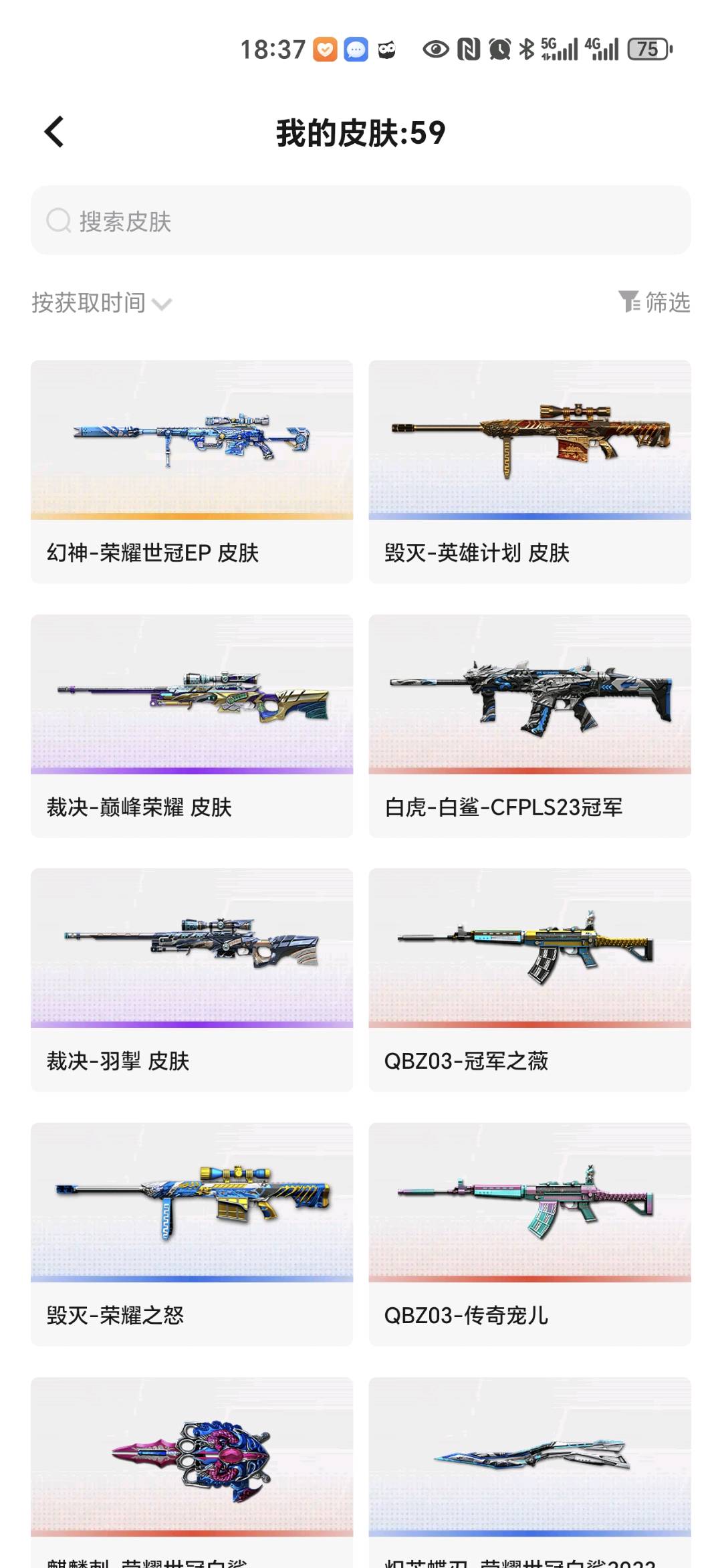Select the QBZ03-传奇宠儿 skin card
This screenshot has width=722, height=1568.
(x=530, y=1234)
